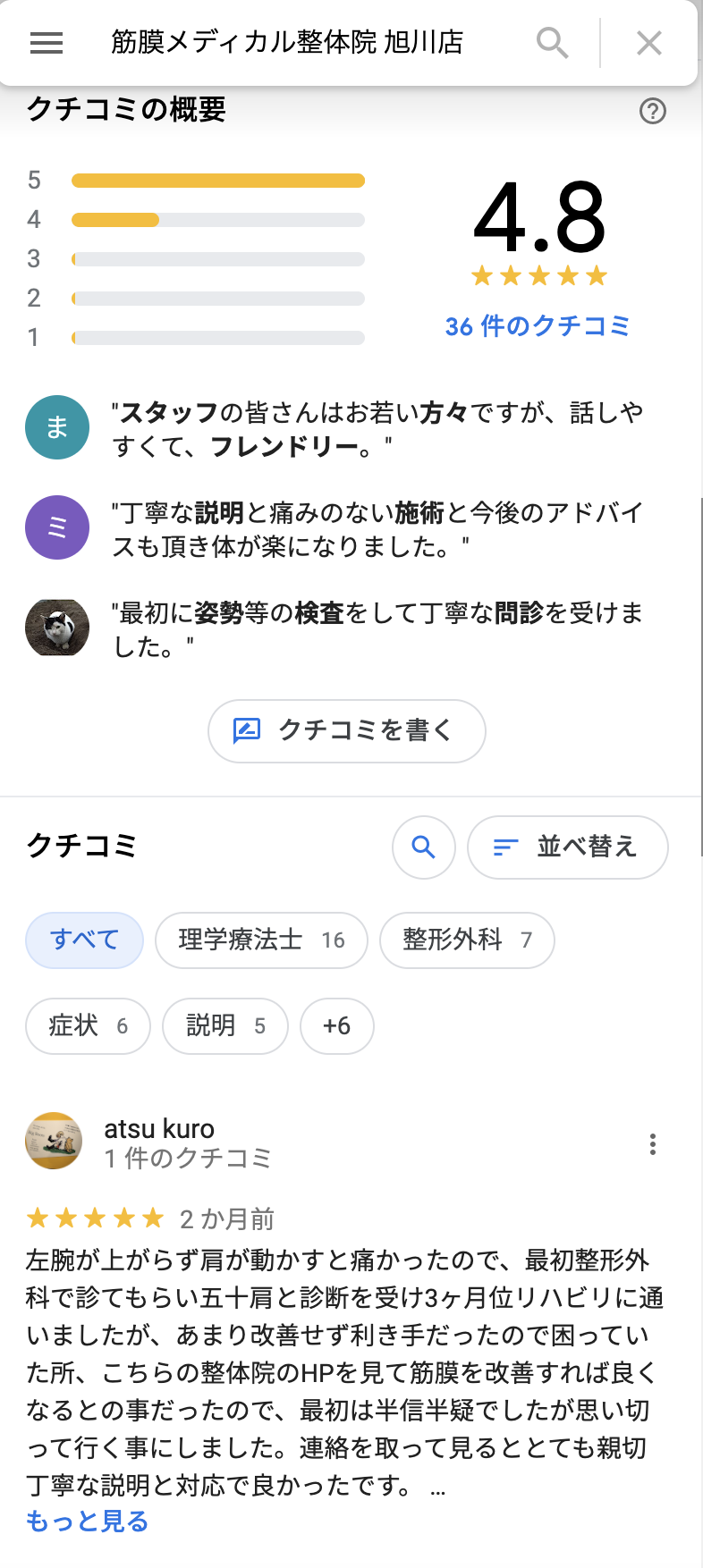Filter reviews by 理学療法士
The image size is (703, 1568).
pyautogui.click(x=261, y=940)
